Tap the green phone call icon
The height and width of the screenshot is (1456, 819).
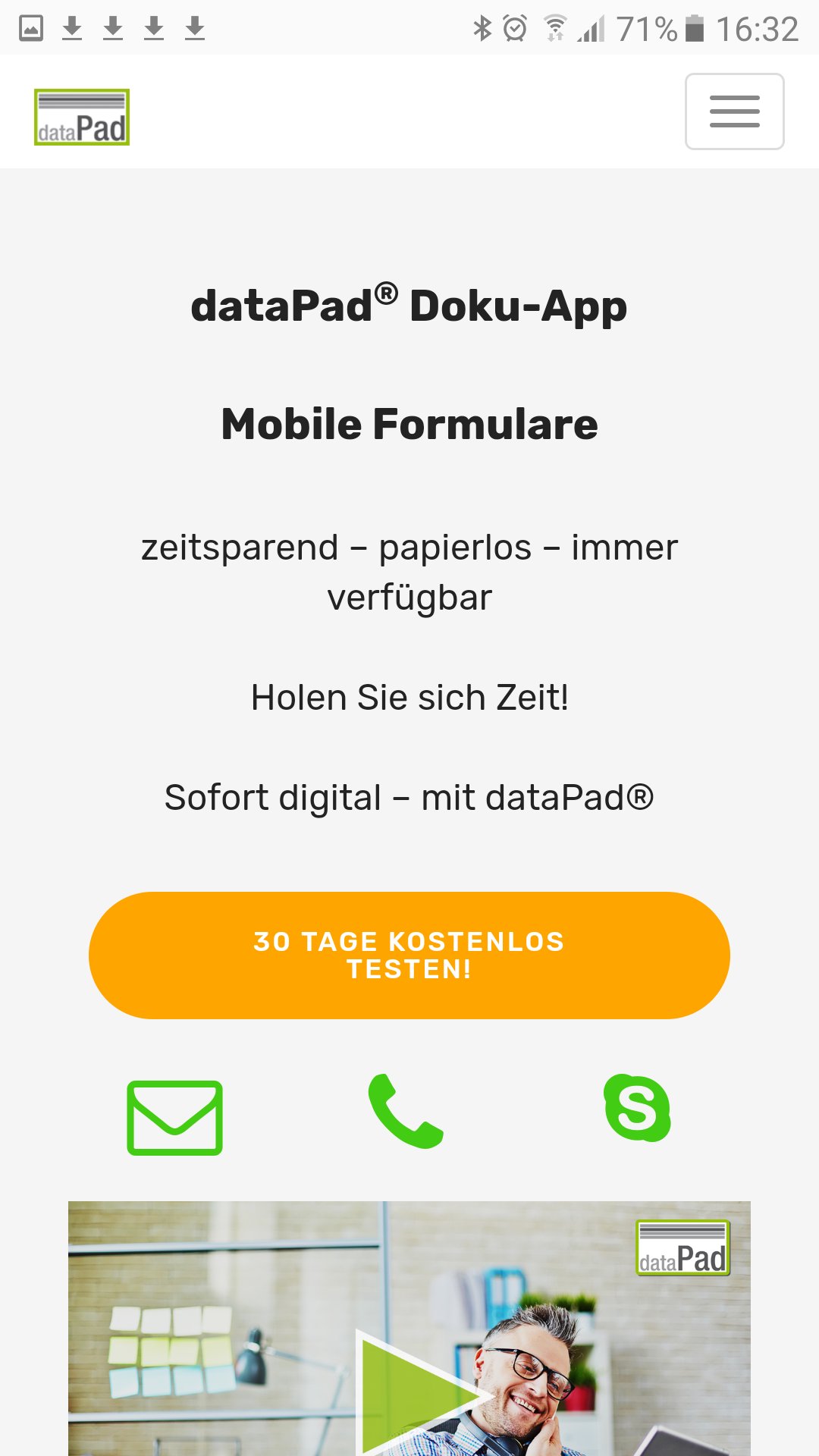point(407,1113)
